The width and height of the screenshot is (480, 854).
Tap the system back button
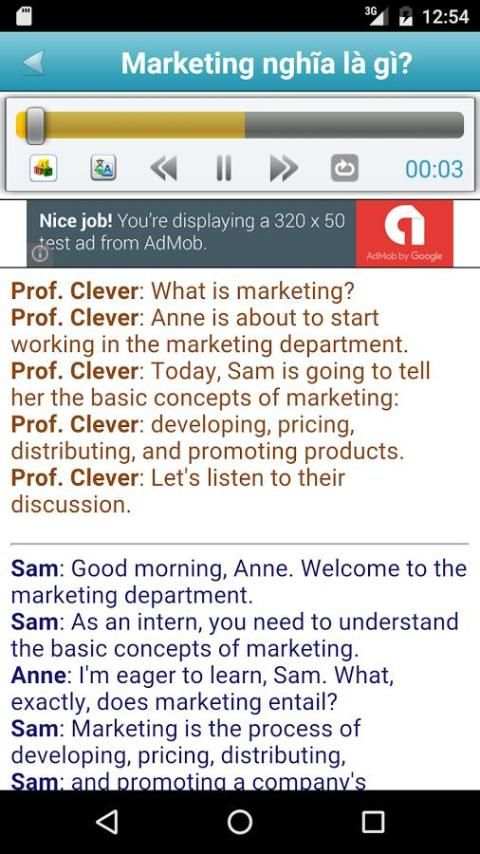pyautogui.click(x=107, y=821)
